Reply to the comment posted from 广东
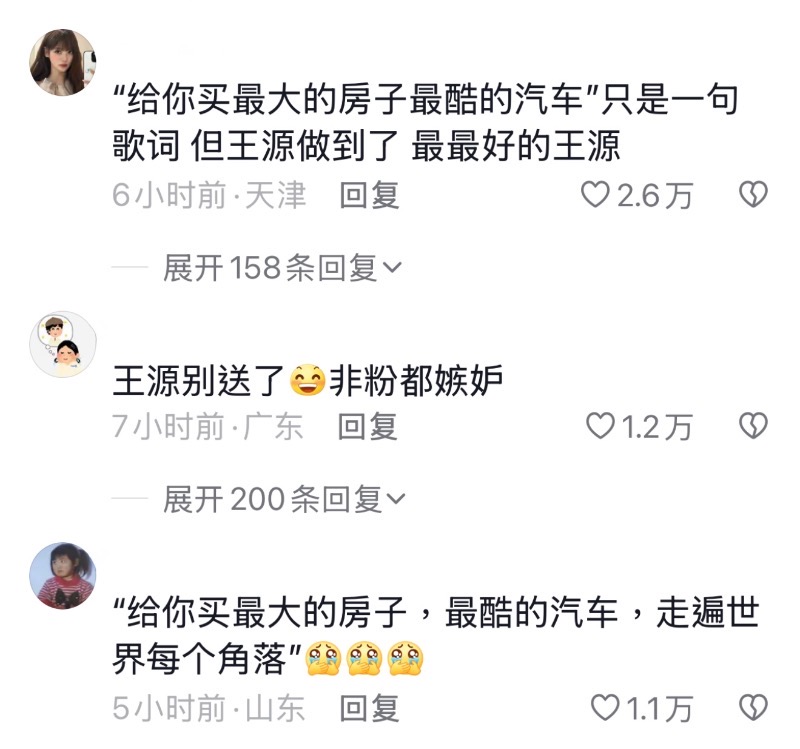This screenshot has width=800, height=749. click(x=367, y=427)
